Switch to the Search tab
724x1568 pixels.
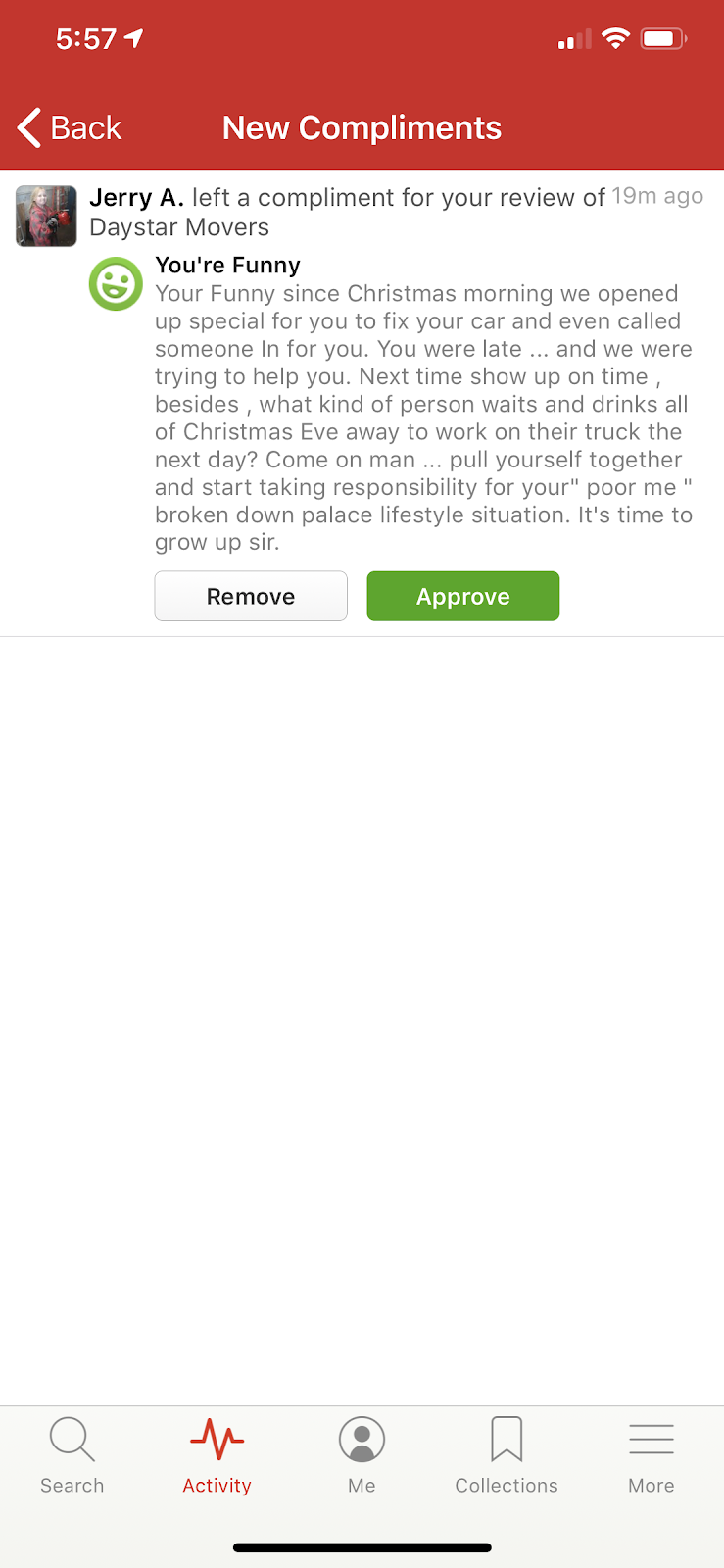click(72, 1455)
